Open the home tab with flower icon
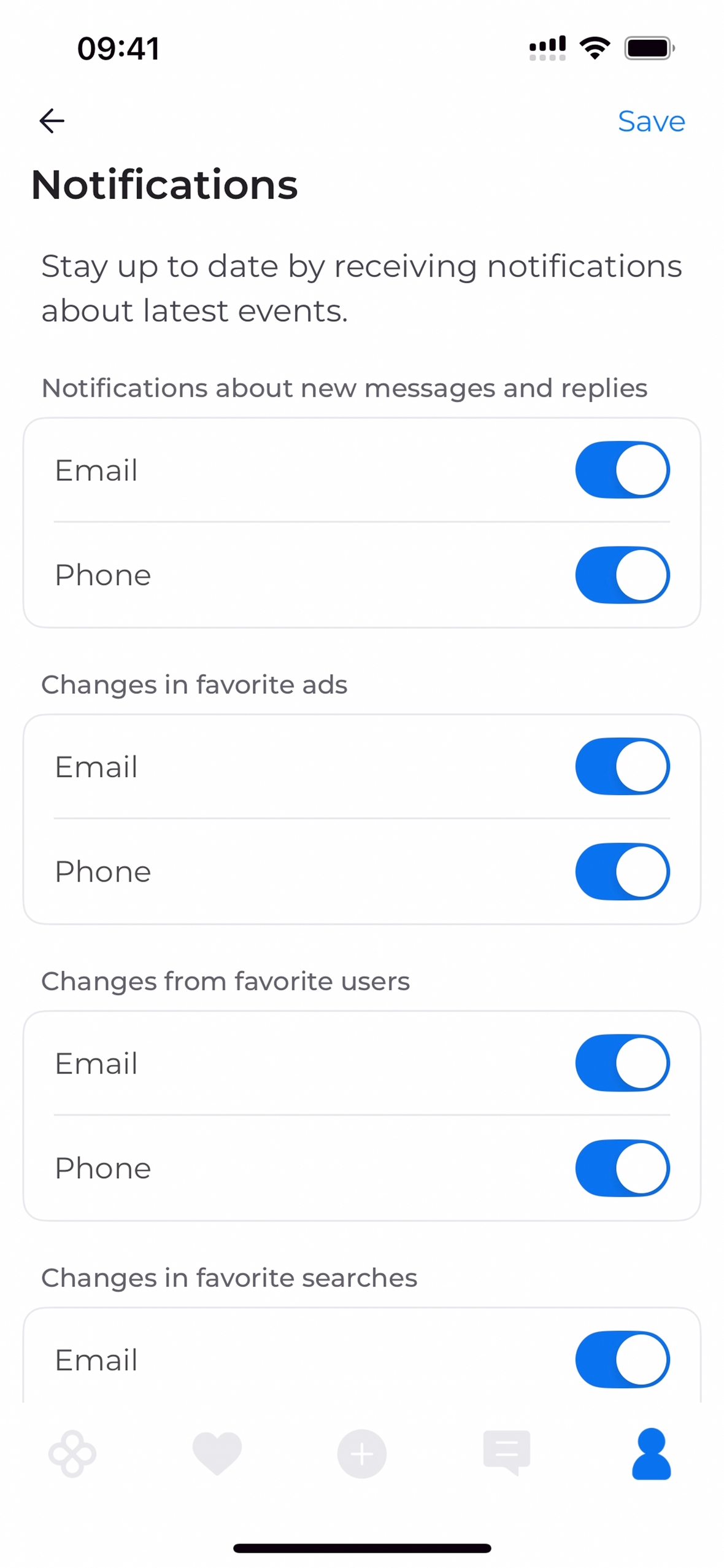This screenshot has width=724, height=1568. [x=72, y=1454]
